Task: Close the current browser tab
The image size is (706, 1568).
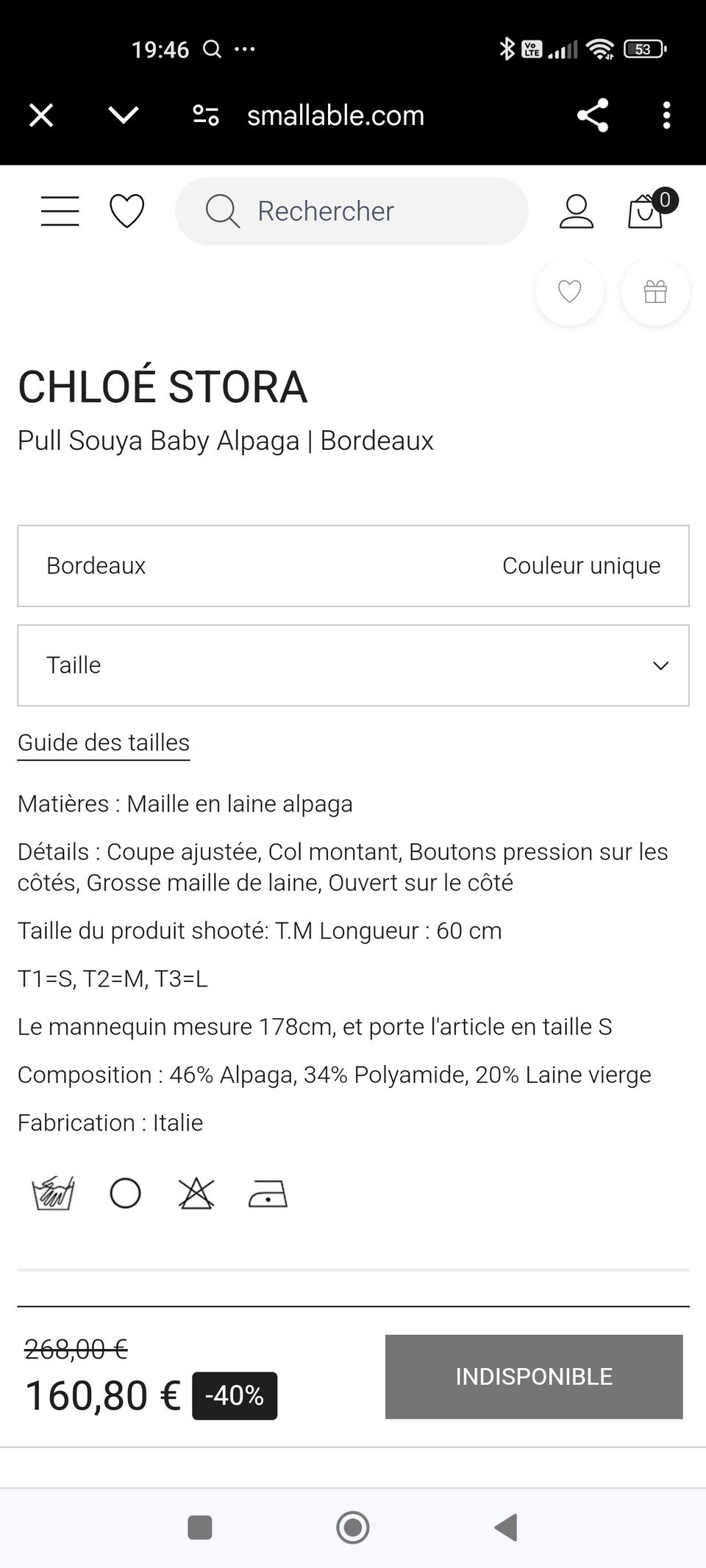Action: (41, 115)
